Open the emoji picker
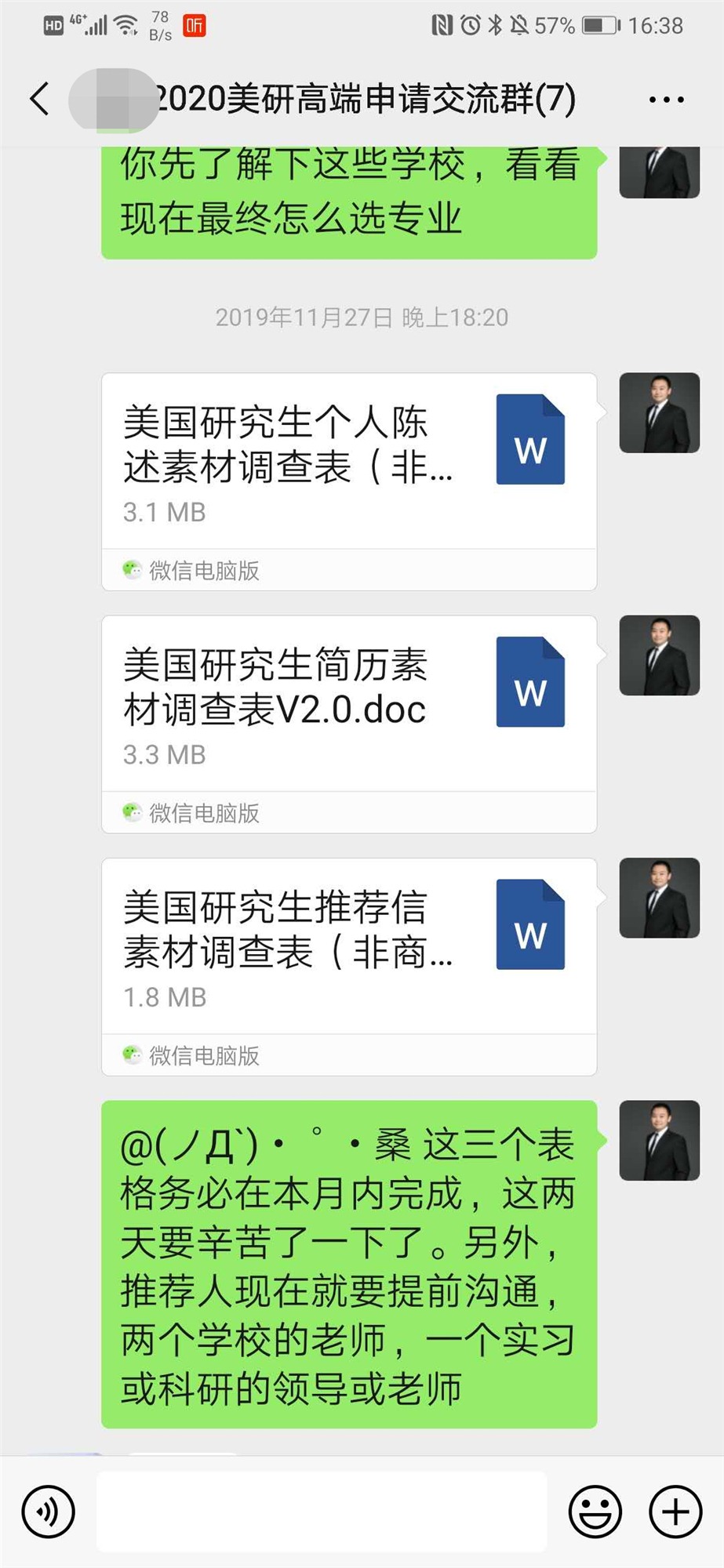This screenshot has width=724, height=1568. 595,1512
